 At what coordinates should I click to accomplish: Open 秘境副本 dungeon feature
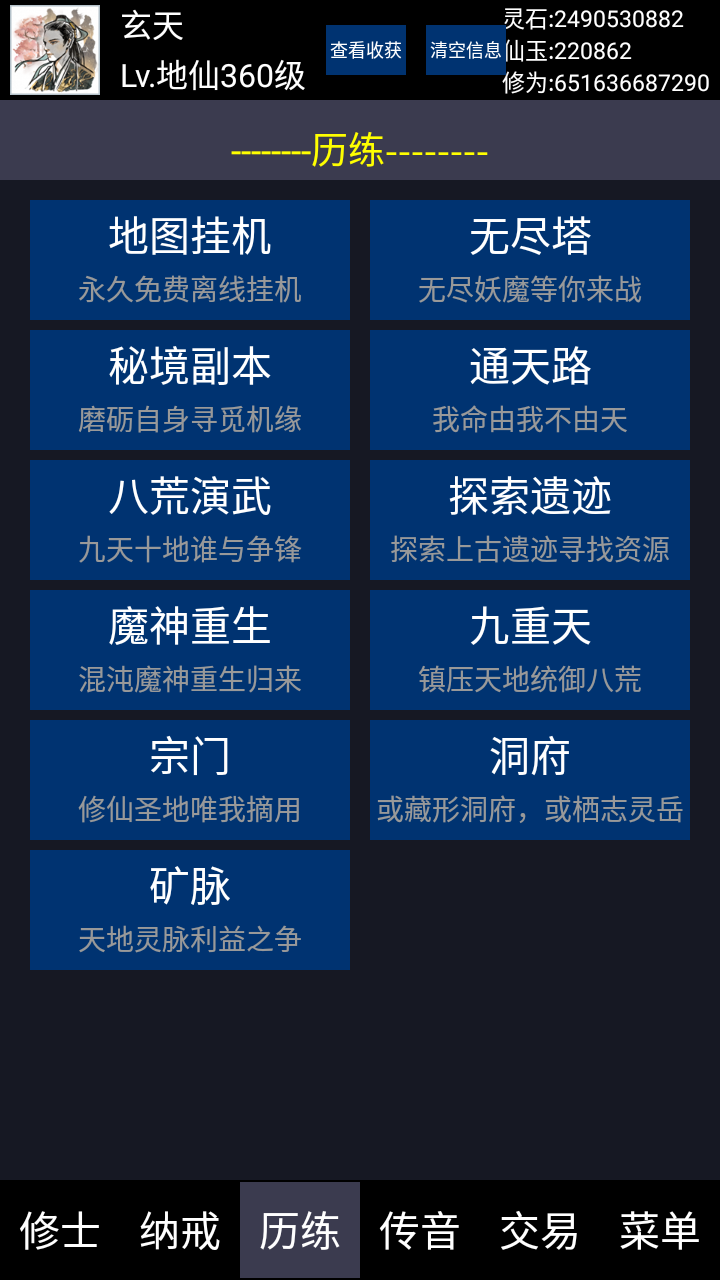coord(190,390)
